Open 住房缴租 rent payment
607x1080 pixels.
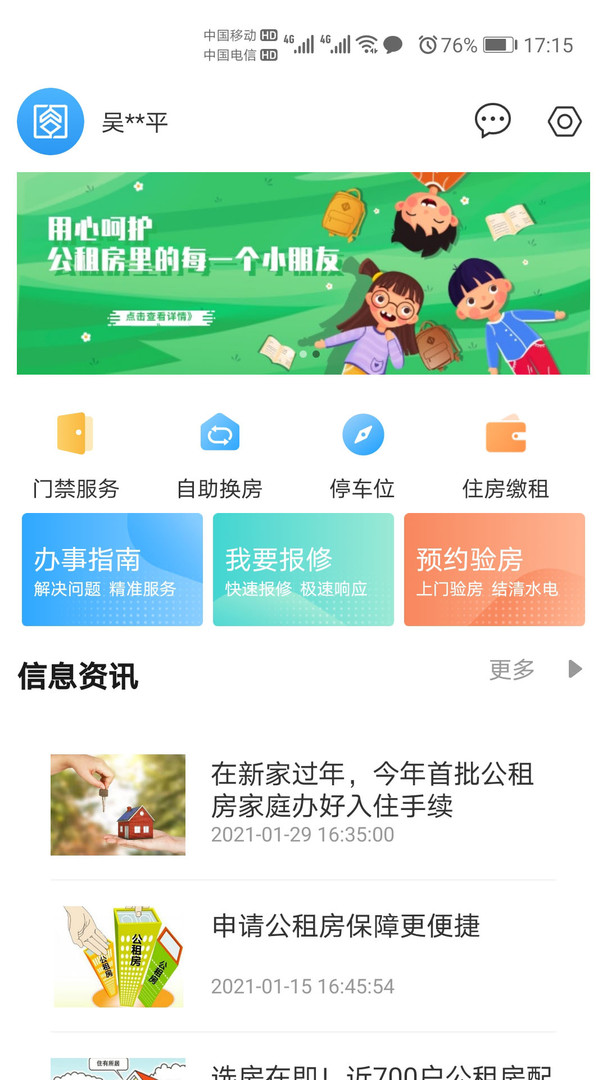(x=505, y=456)
